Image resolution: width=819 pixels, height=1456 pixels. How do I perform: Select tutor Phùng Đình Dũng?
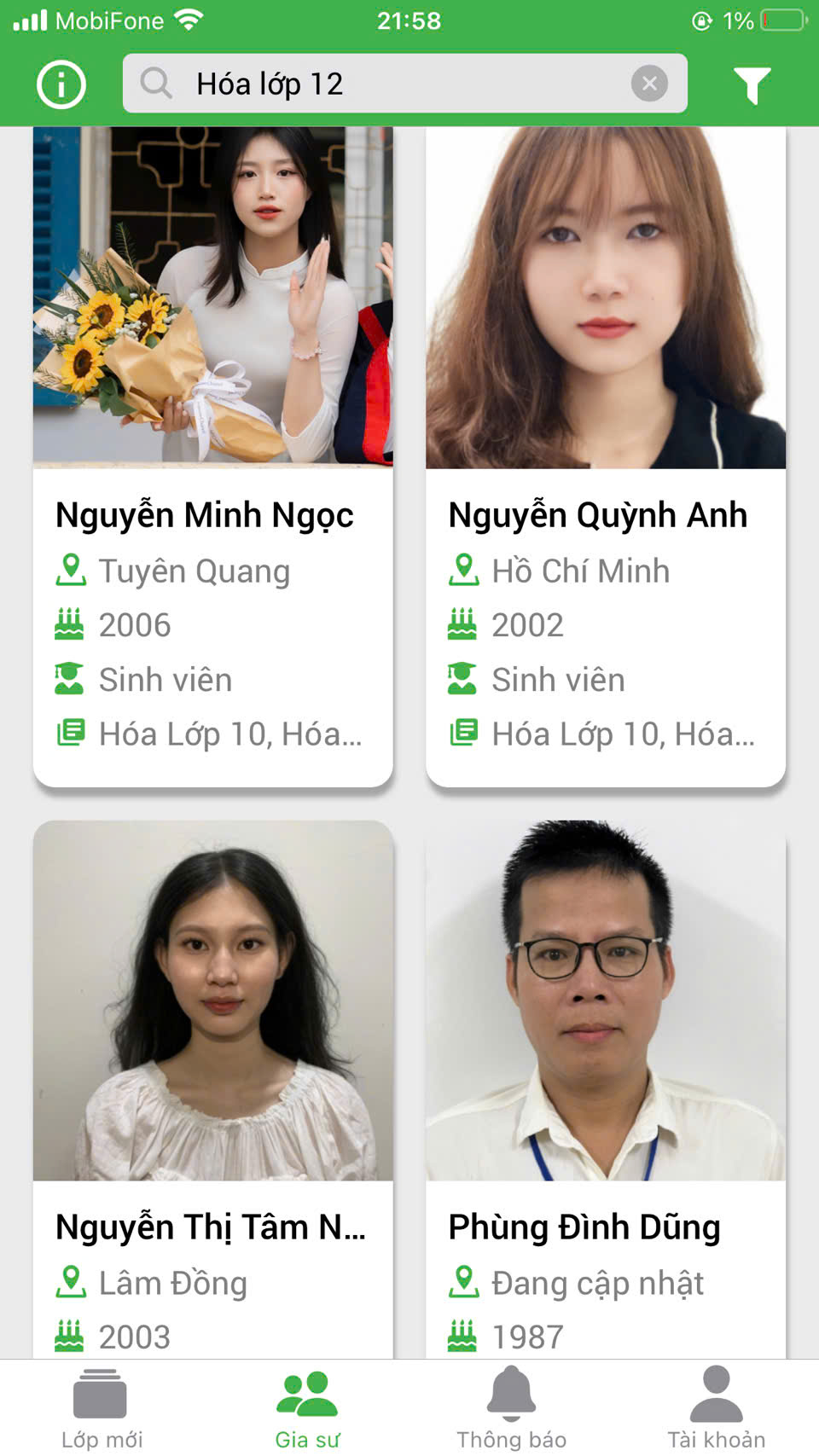[x=605, y=1083]
